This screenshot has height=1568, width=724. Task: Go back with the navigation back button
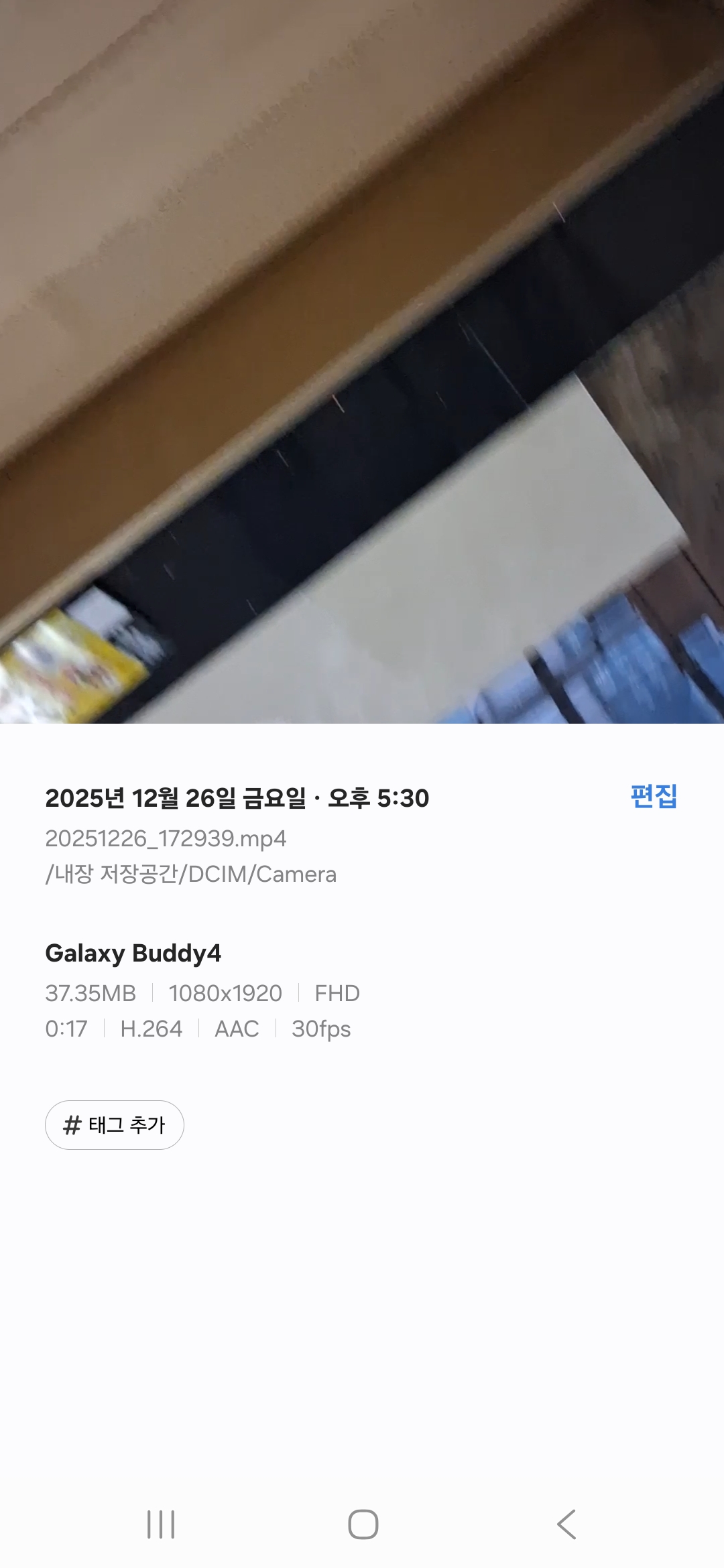566,1524
